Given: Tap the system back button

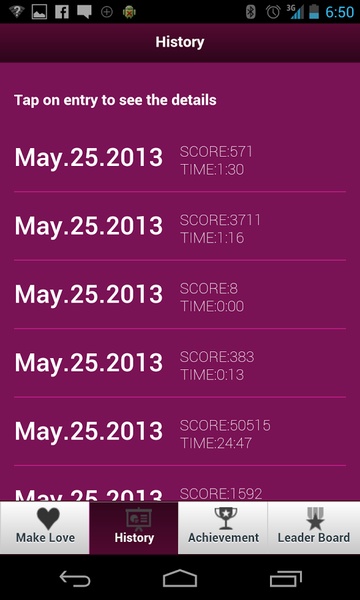Looking at the screenshot, I should point(75,578).
